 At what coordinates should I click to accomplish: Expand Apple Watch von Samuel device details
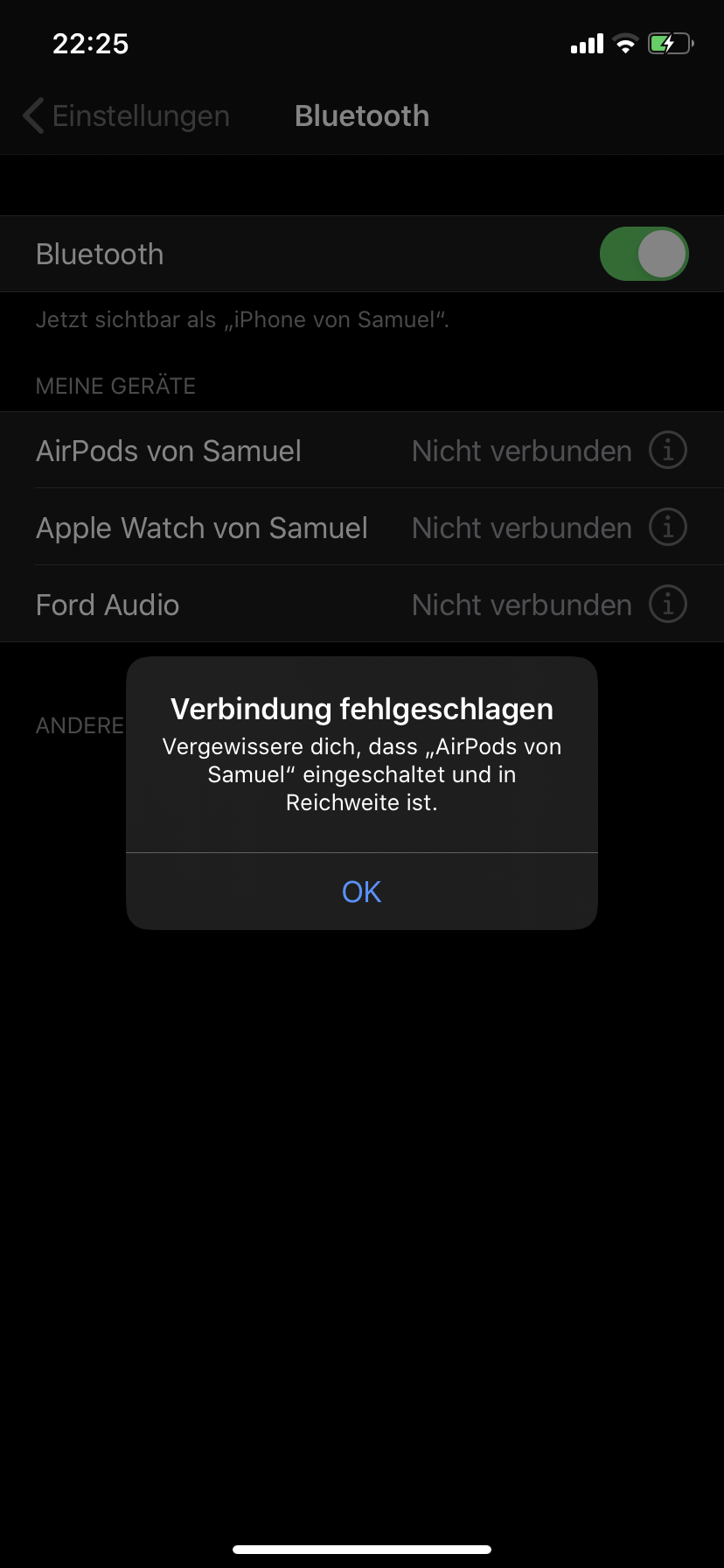pyautogui.click(x=667, y=527)
